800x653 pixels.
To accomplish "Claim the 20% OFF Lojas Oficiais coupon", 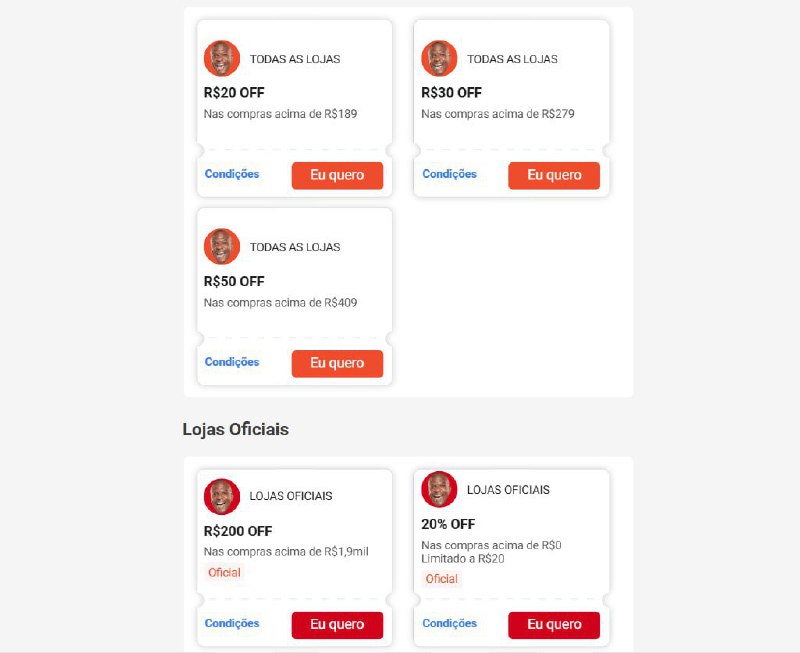I will 554,624.
